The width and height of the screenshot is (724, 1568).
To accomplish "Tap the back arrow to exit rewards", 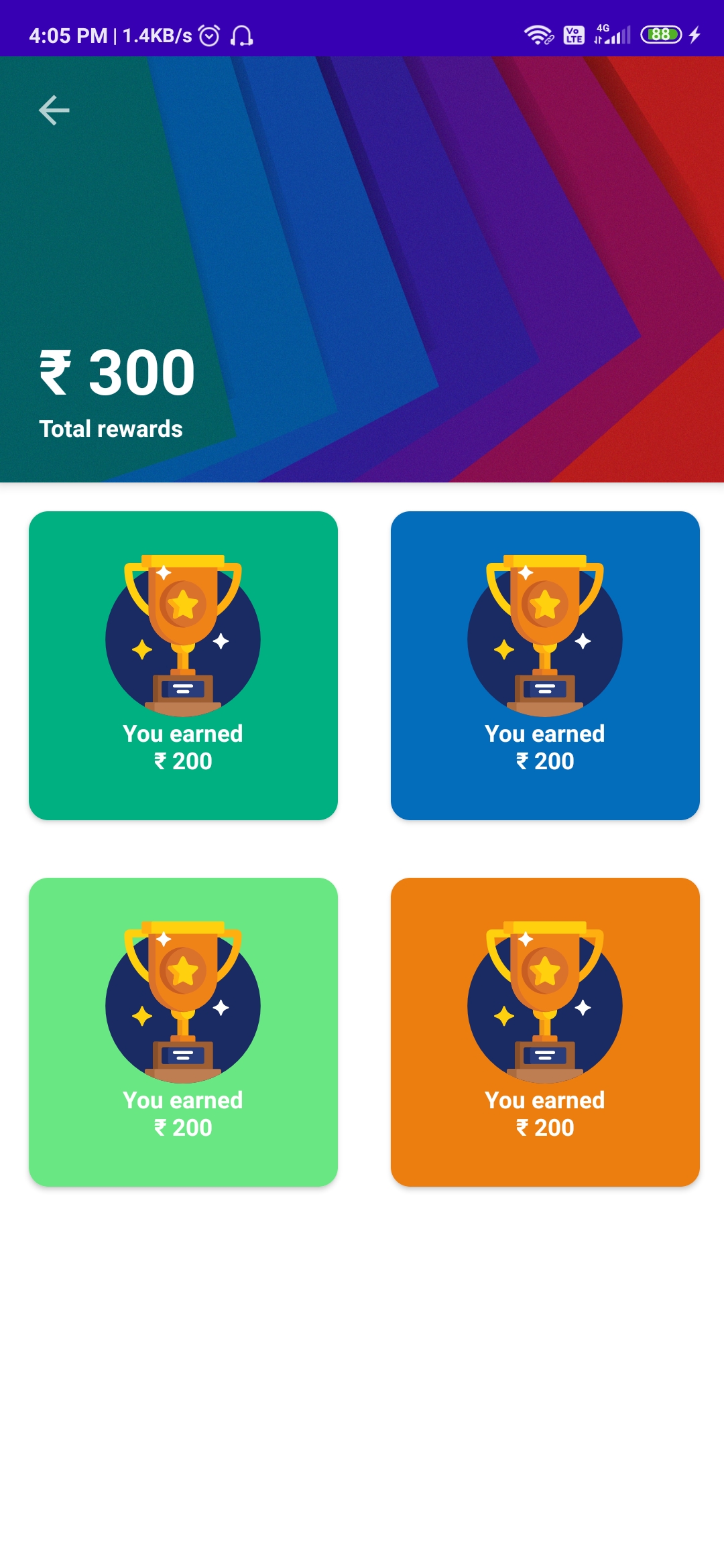I will pyautogui.click(x=54, y=109).
